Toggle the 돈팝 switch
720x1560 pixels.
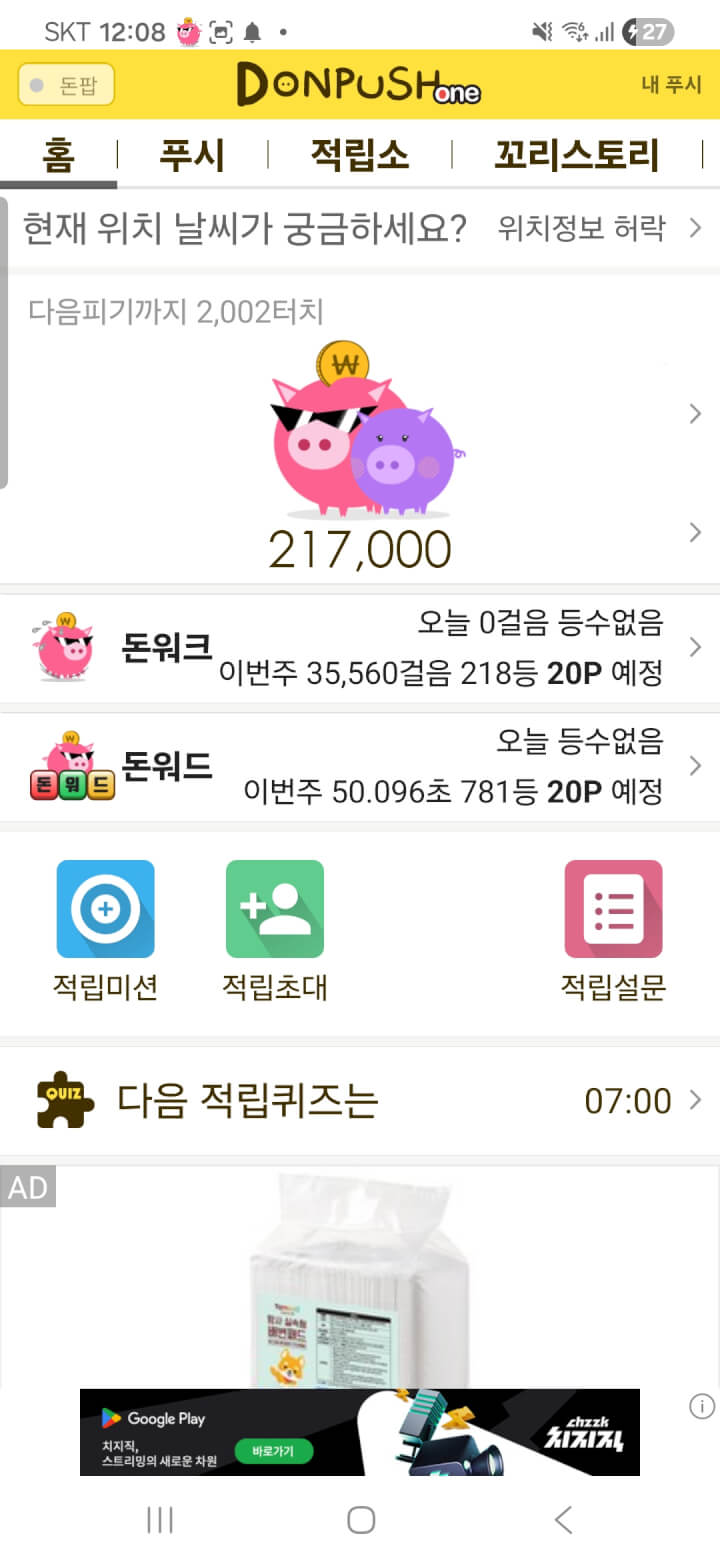66,85
